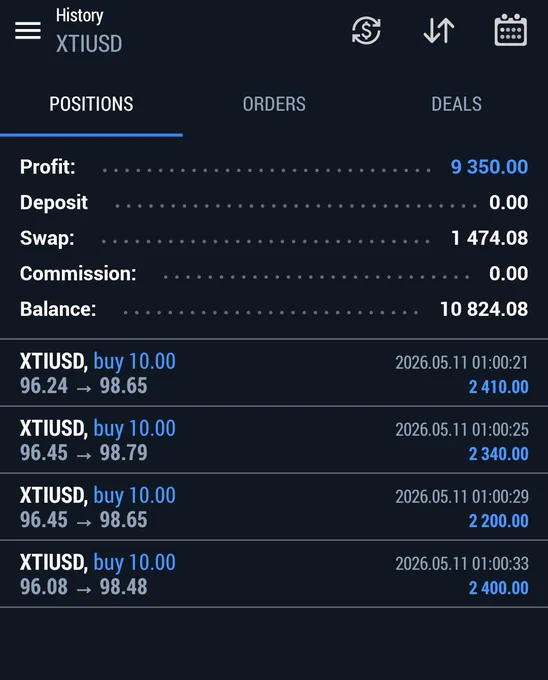Tap the dollar symbol filter icon
Viewport: 548px width, 680px height.
tap(366, 30)
